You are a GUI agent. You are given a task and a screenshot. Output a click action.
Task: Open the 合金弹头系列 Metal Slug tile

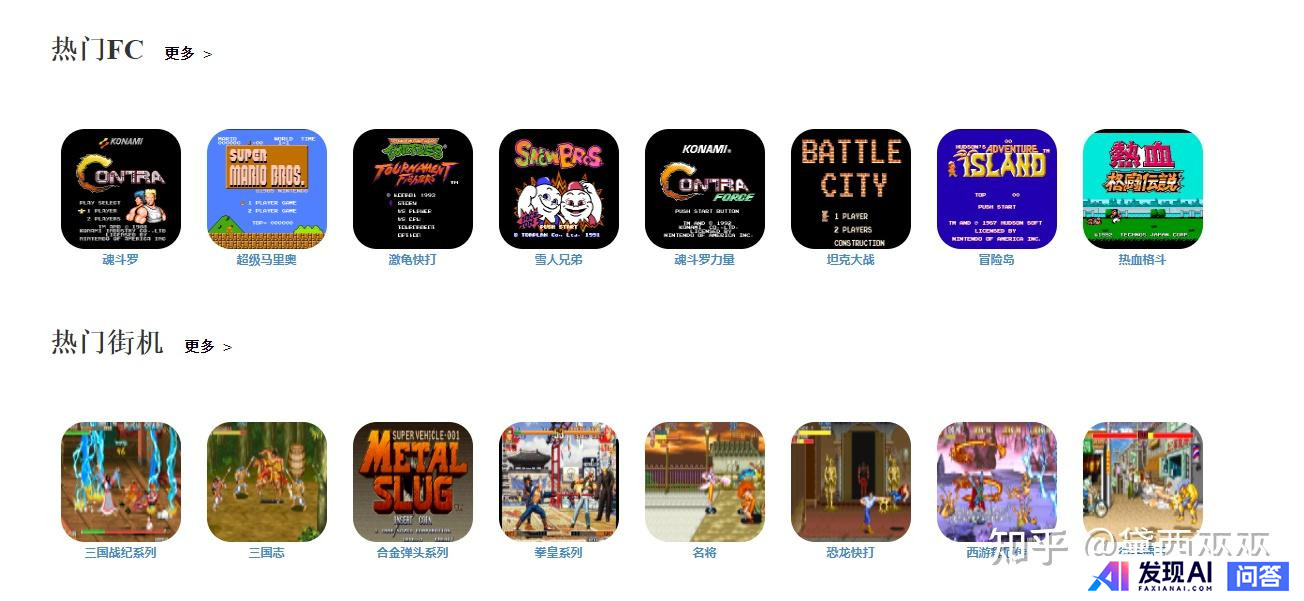pyautogui.click(x=413, y=482)
